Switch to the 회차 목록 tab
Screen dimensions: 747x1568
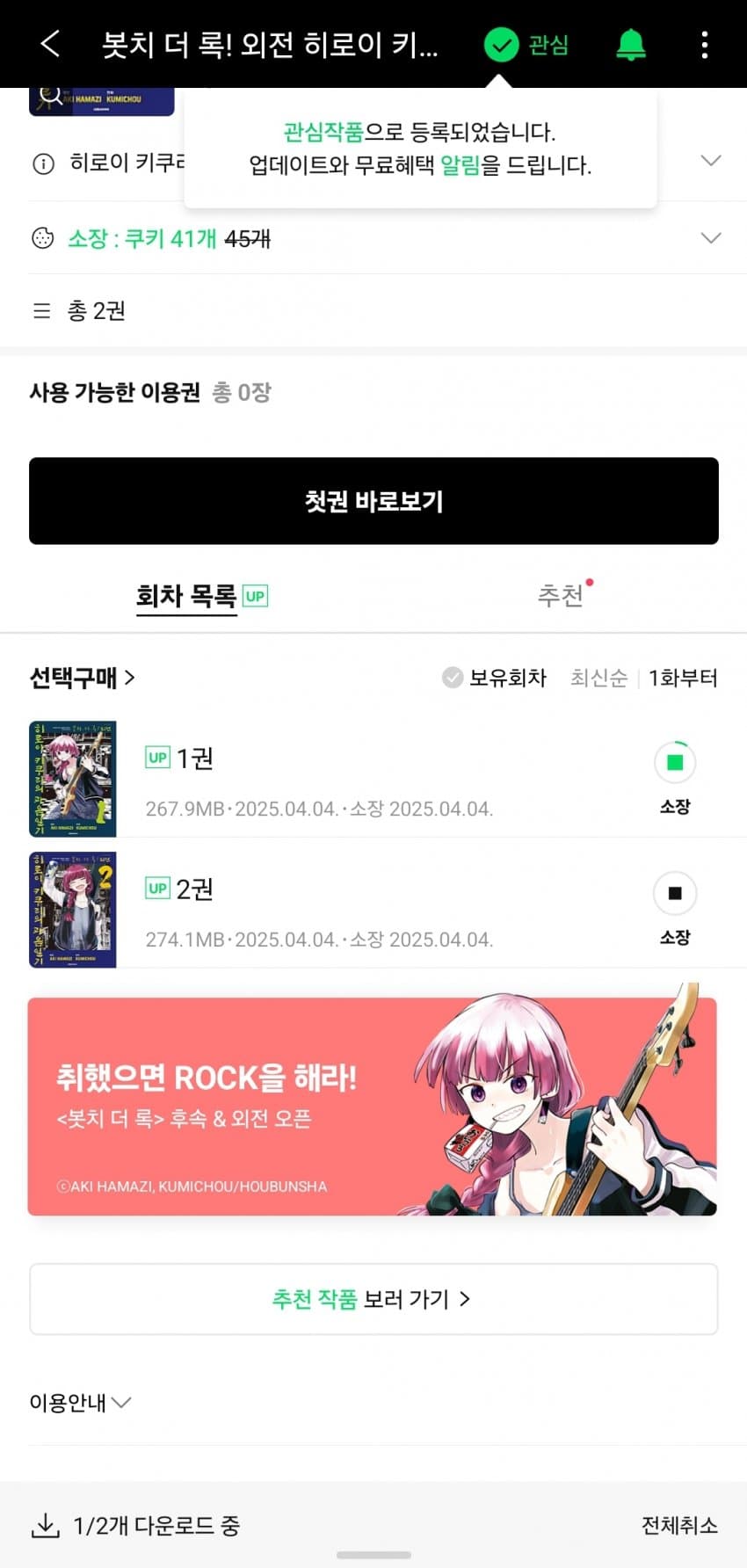tap(186, 596)
